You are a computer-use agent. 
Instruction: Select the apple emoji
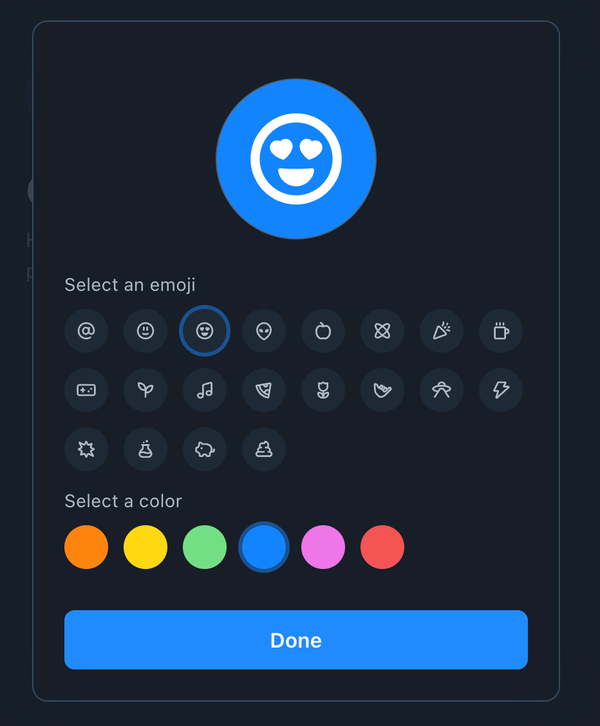click(x=323, y=331)
